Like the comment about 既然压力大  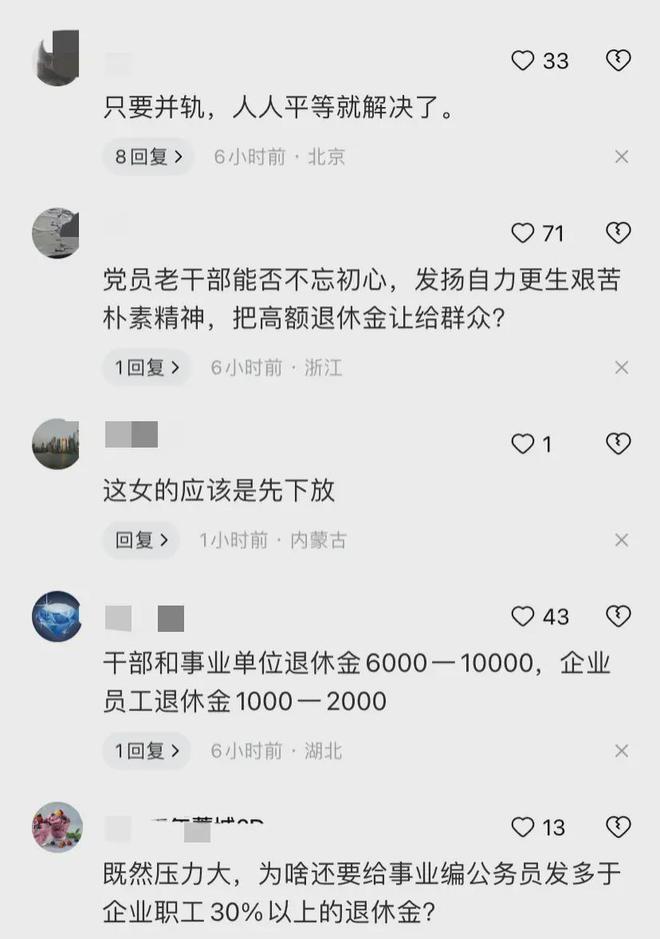[523, 827]
